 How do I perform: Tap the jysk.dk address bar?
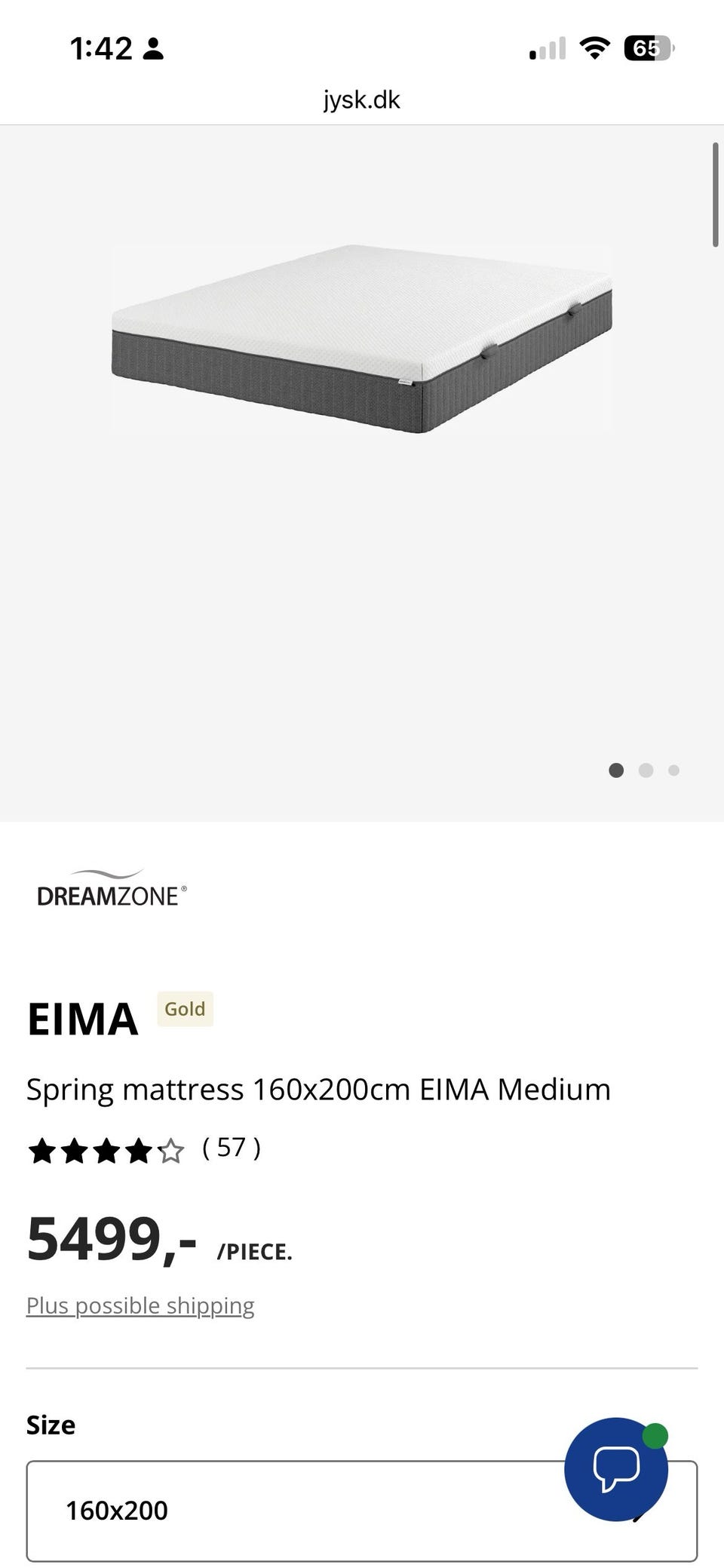[x=362, y=100]
